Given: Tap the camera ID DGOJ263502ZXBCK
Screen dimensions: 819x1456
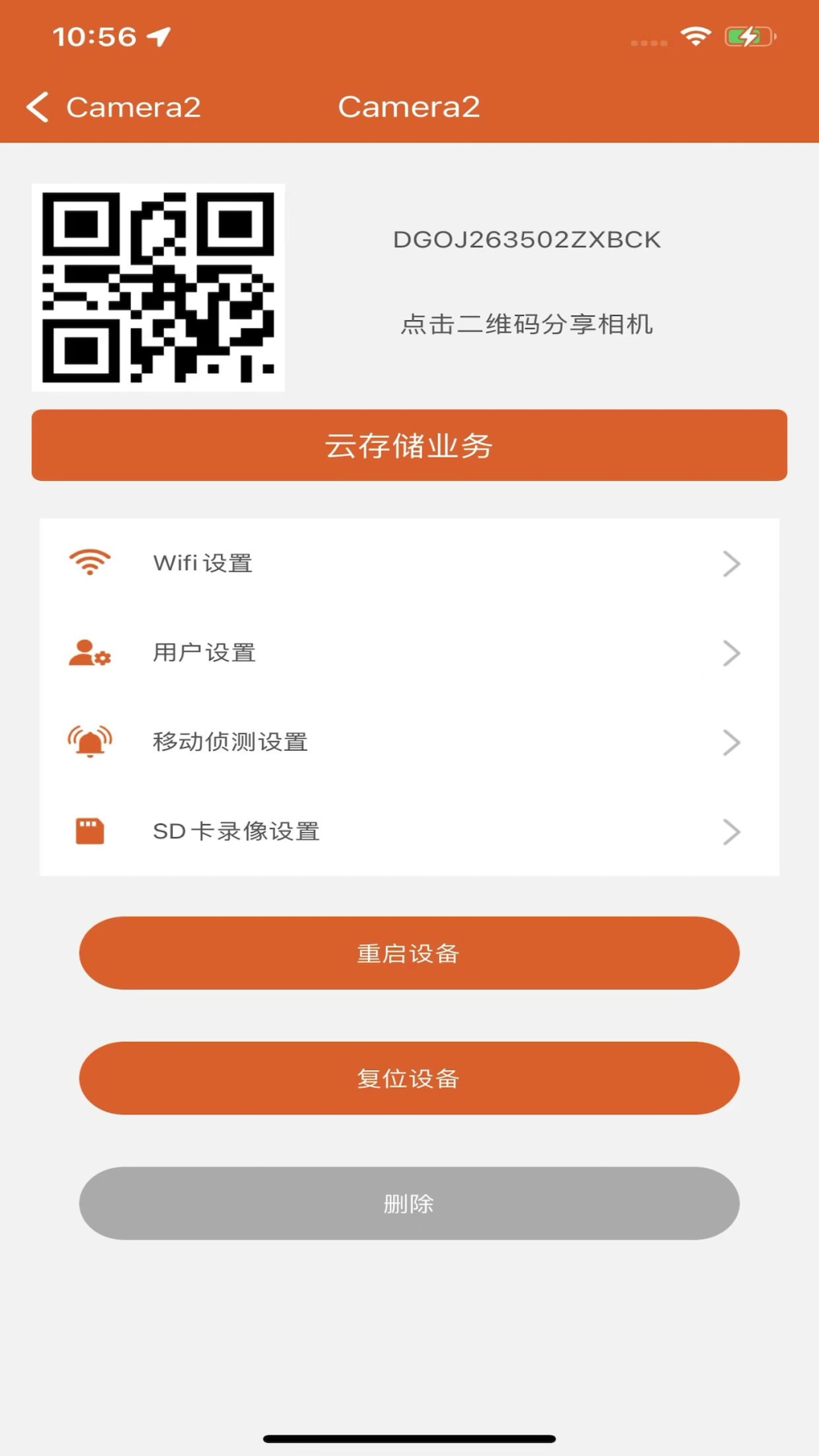Looking at the screenshot, I should tap(527, 238).
